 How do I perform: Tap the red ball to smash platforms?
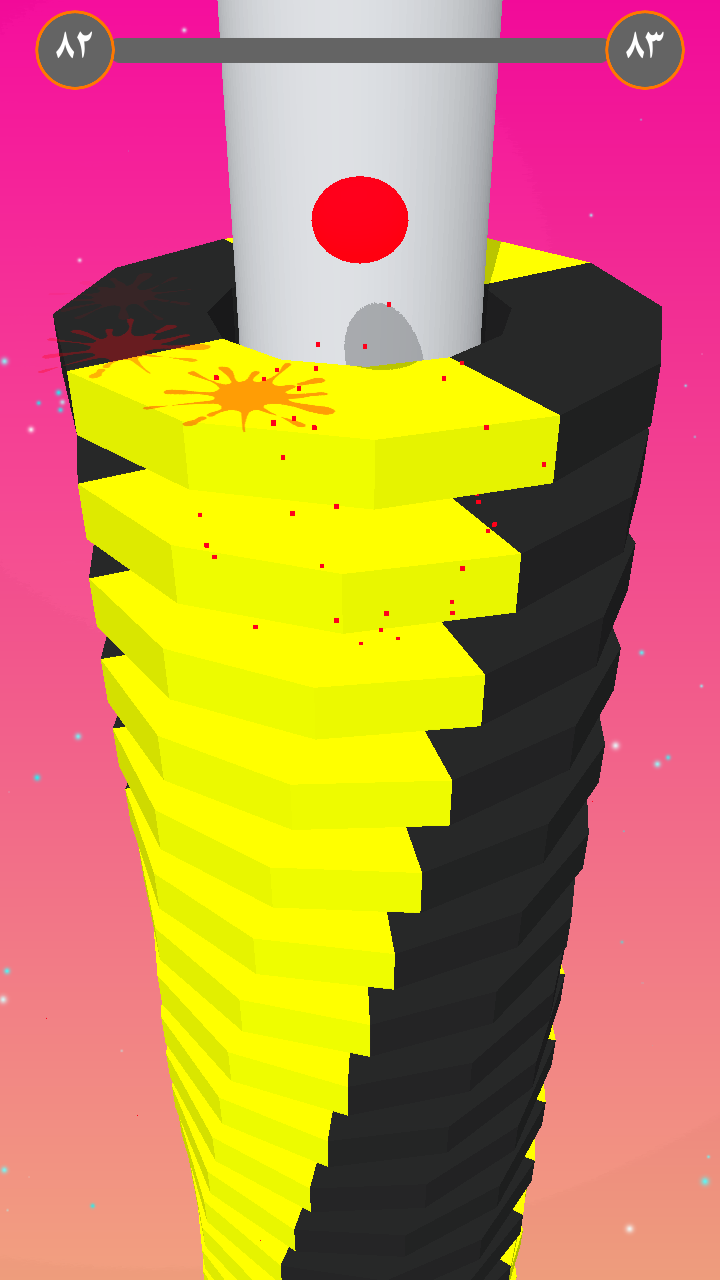(360, 220)
